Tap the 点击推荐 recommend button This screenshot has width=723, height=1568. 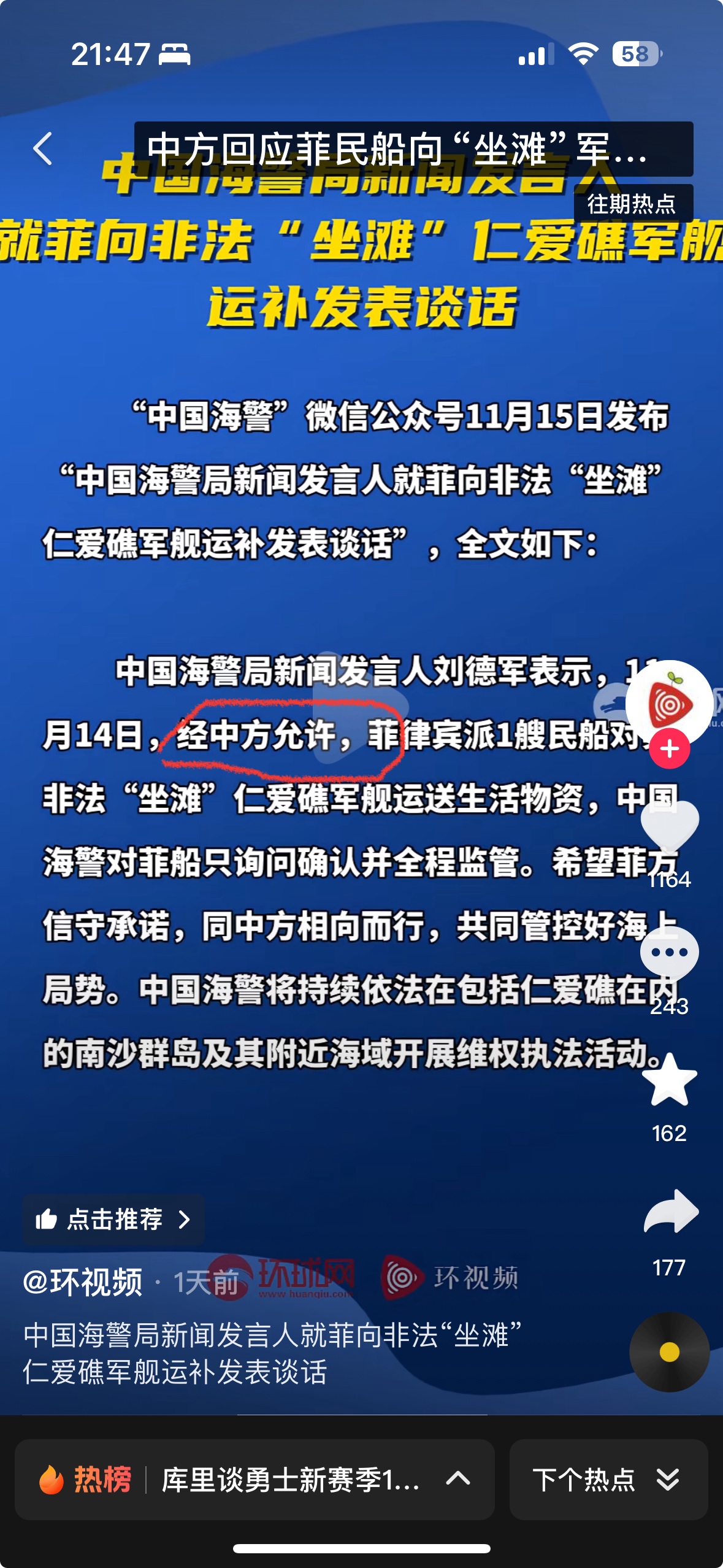[x=113, y=1219]
